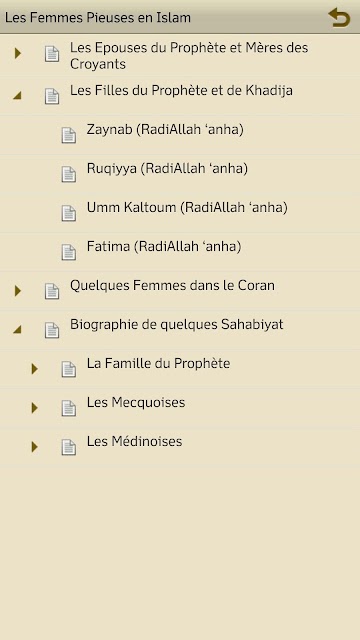
Task: Expand Les Epouses du Prophète arrow
Action: pos(18,53)
